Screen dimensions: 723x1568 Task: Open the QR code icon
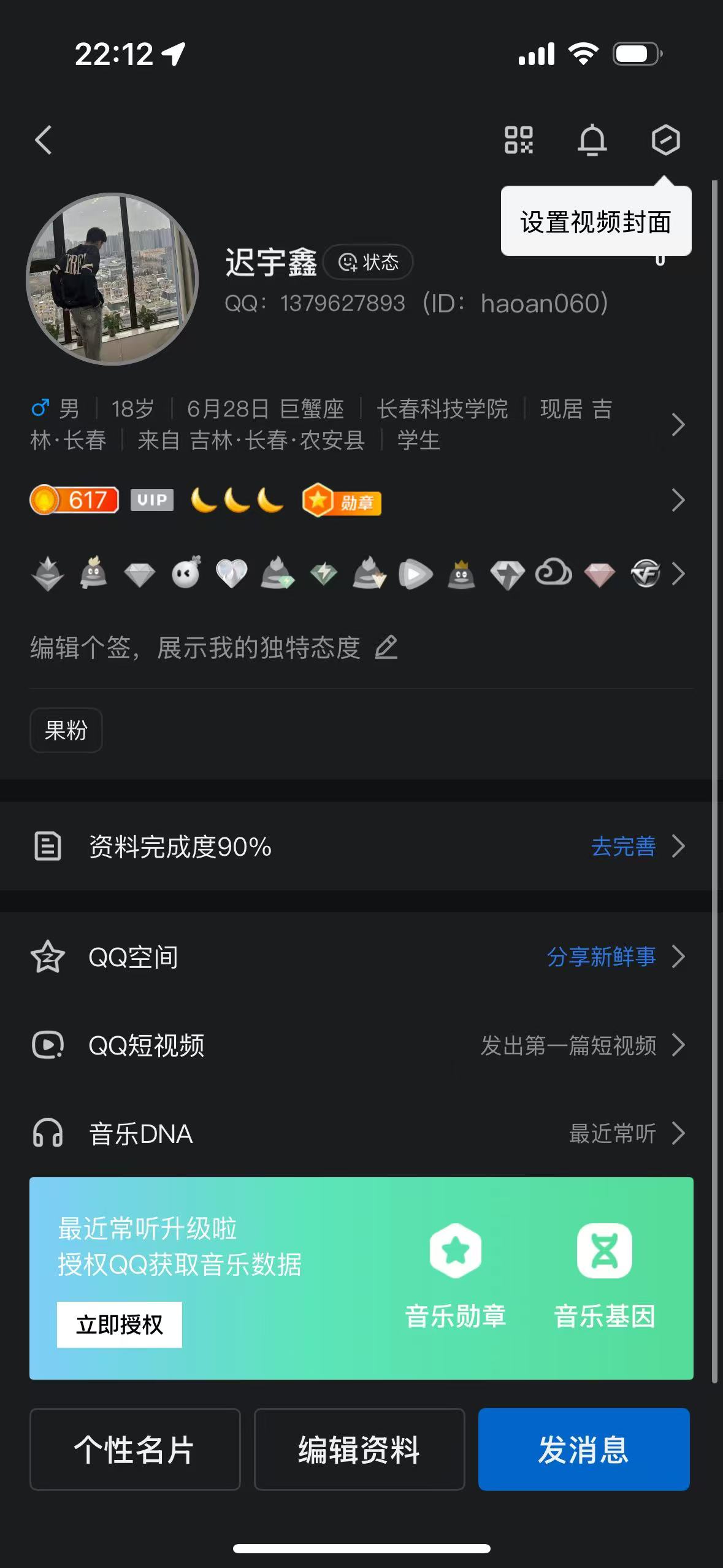[519, 140]
